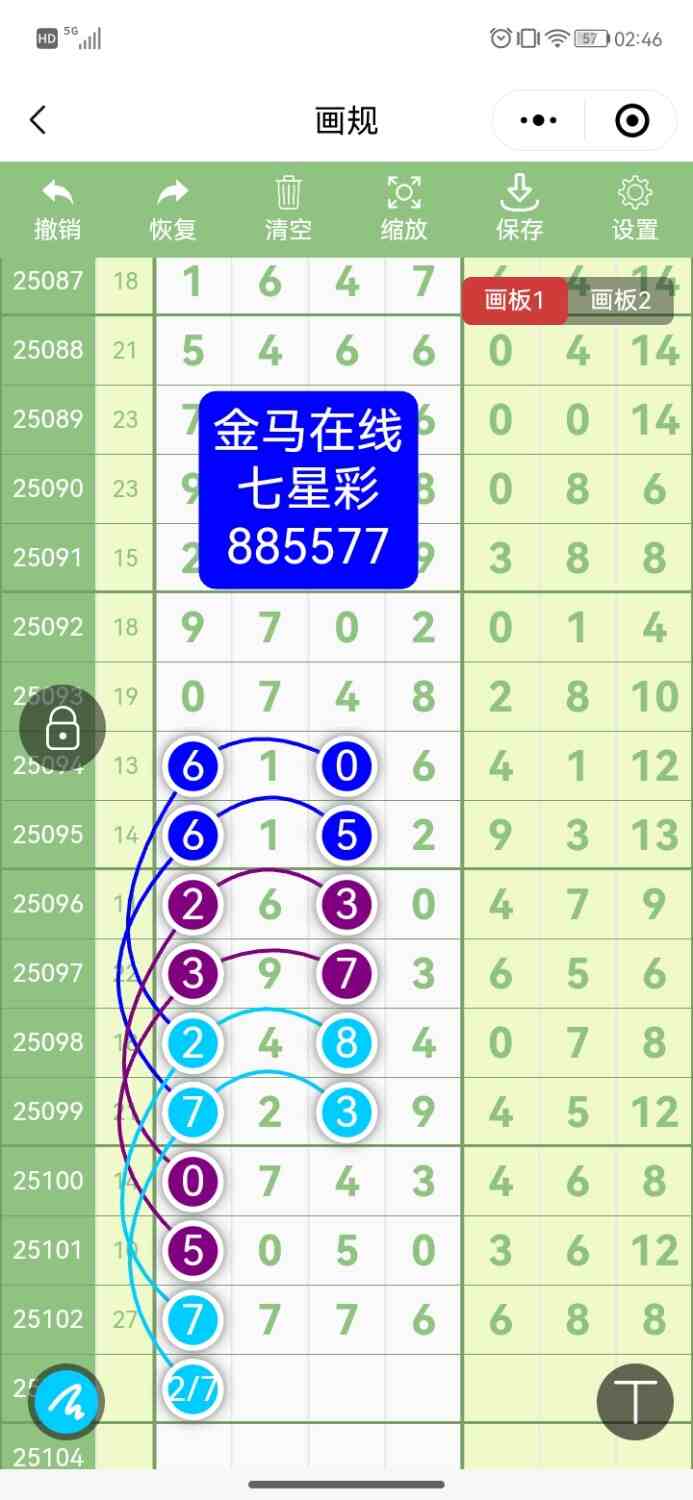Close the mini program via the circle icon
The width and height of the screenshot is (693, 1500).
[x=632, y=121]
